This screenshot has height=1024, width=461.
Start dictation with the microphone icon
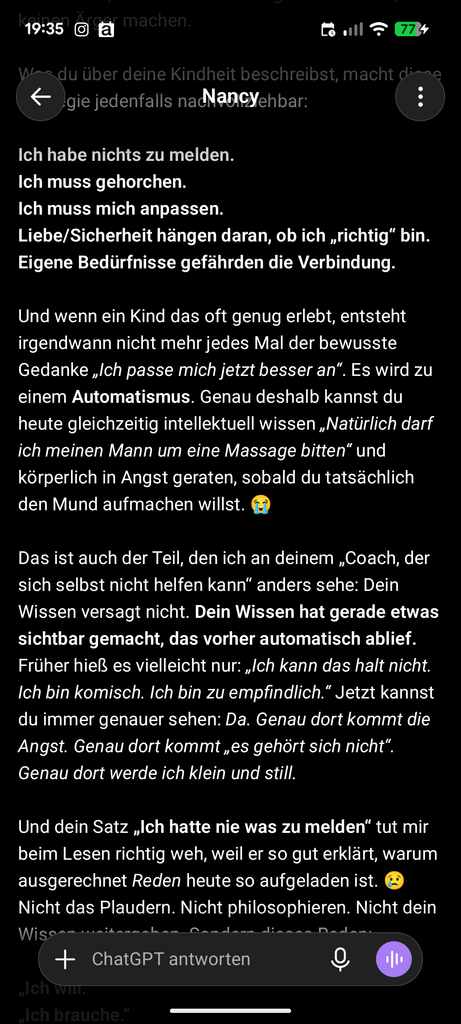(340, 959)
